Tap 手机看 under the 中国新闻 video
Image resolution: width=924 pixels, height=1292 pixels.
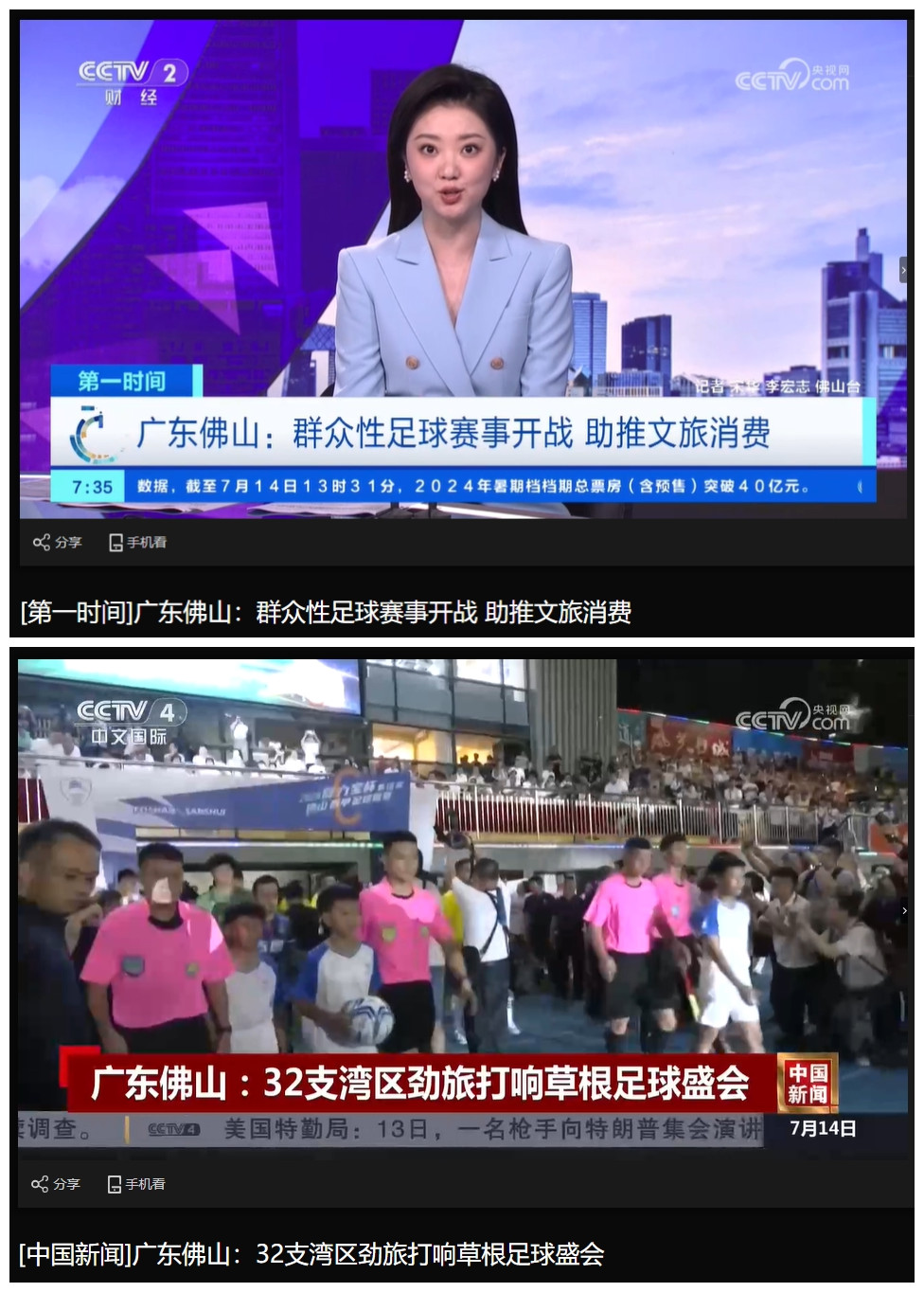136,1184
